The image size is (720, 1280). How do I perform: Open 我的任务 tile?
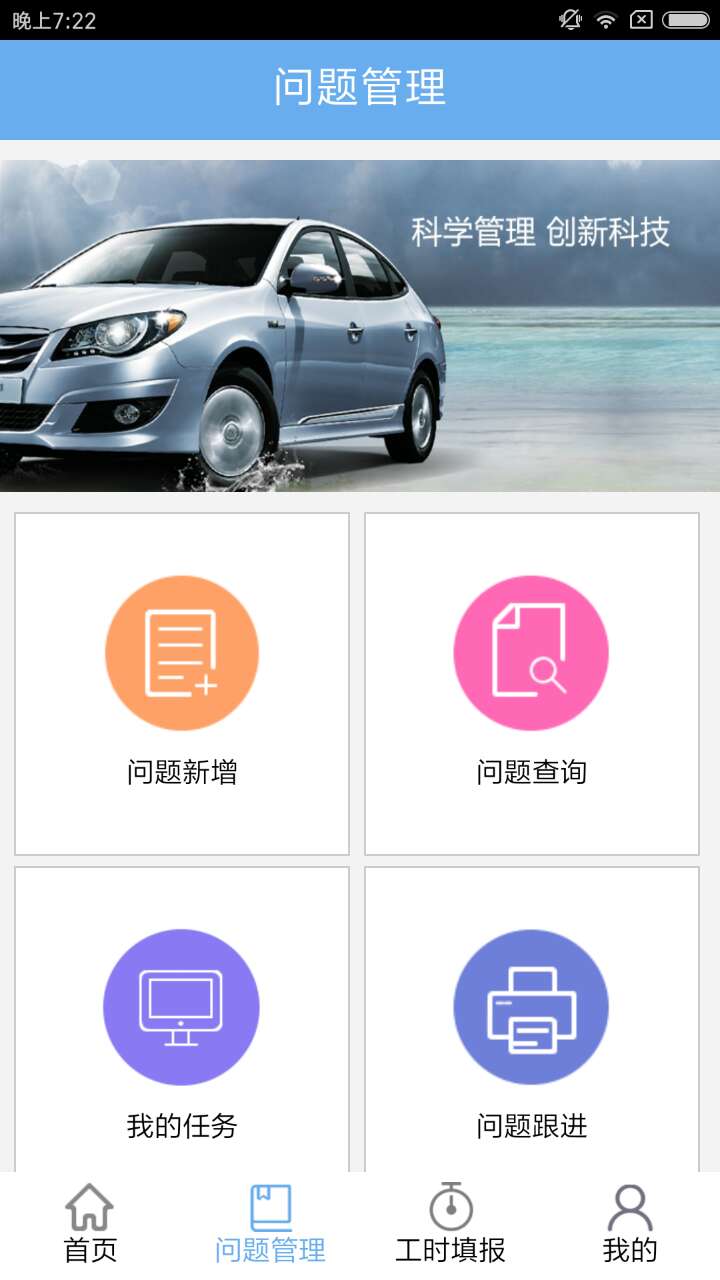click(182, 1020)
